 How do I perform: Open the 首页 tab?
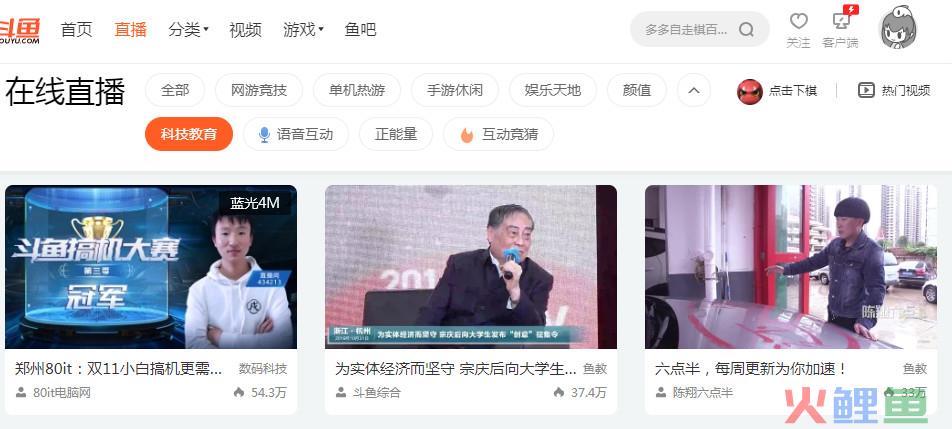tap(76, 30)
